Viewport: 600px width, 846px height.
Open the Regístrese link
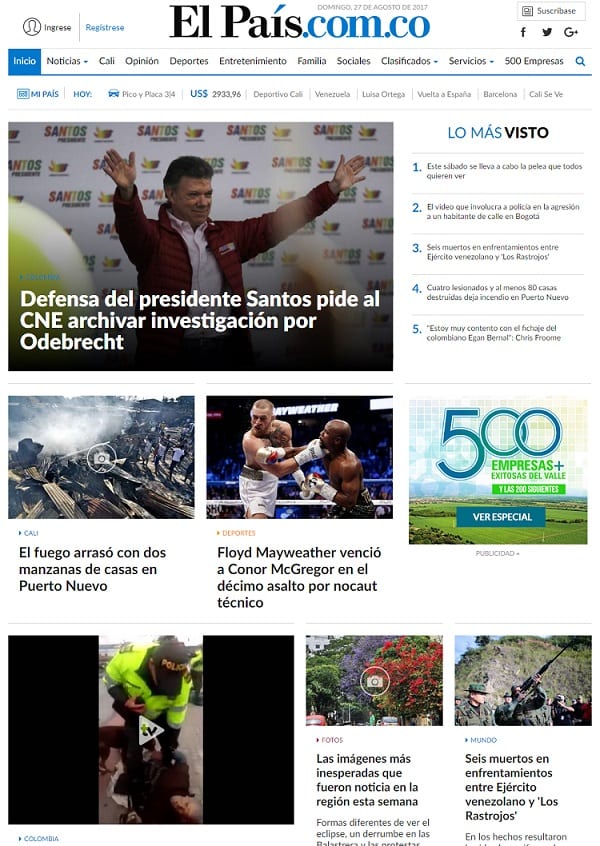(x=105, y=27)
